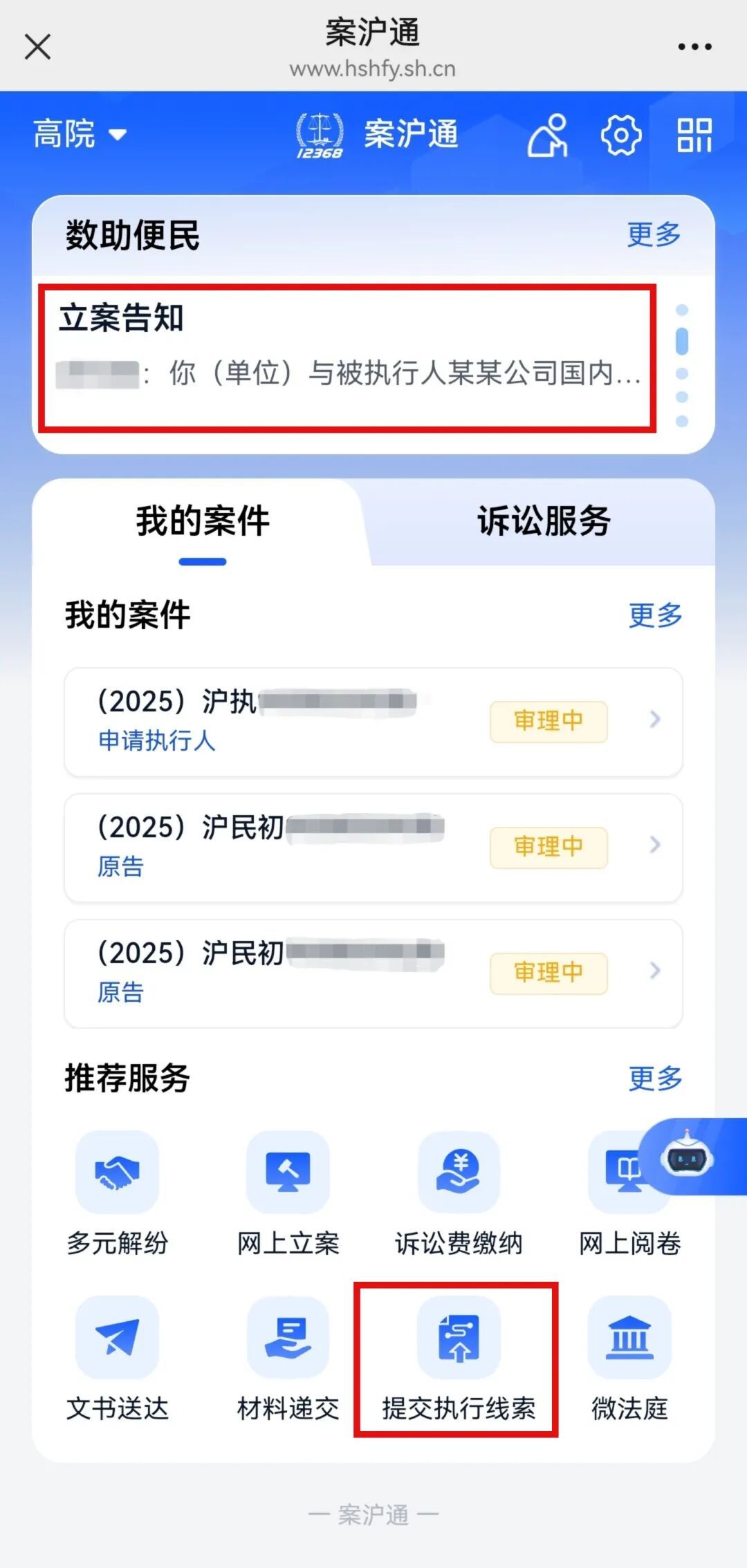Expand the 高院 court dropdown
The width and height of the screenshot is (747, 1568).
tap(80, 134)
